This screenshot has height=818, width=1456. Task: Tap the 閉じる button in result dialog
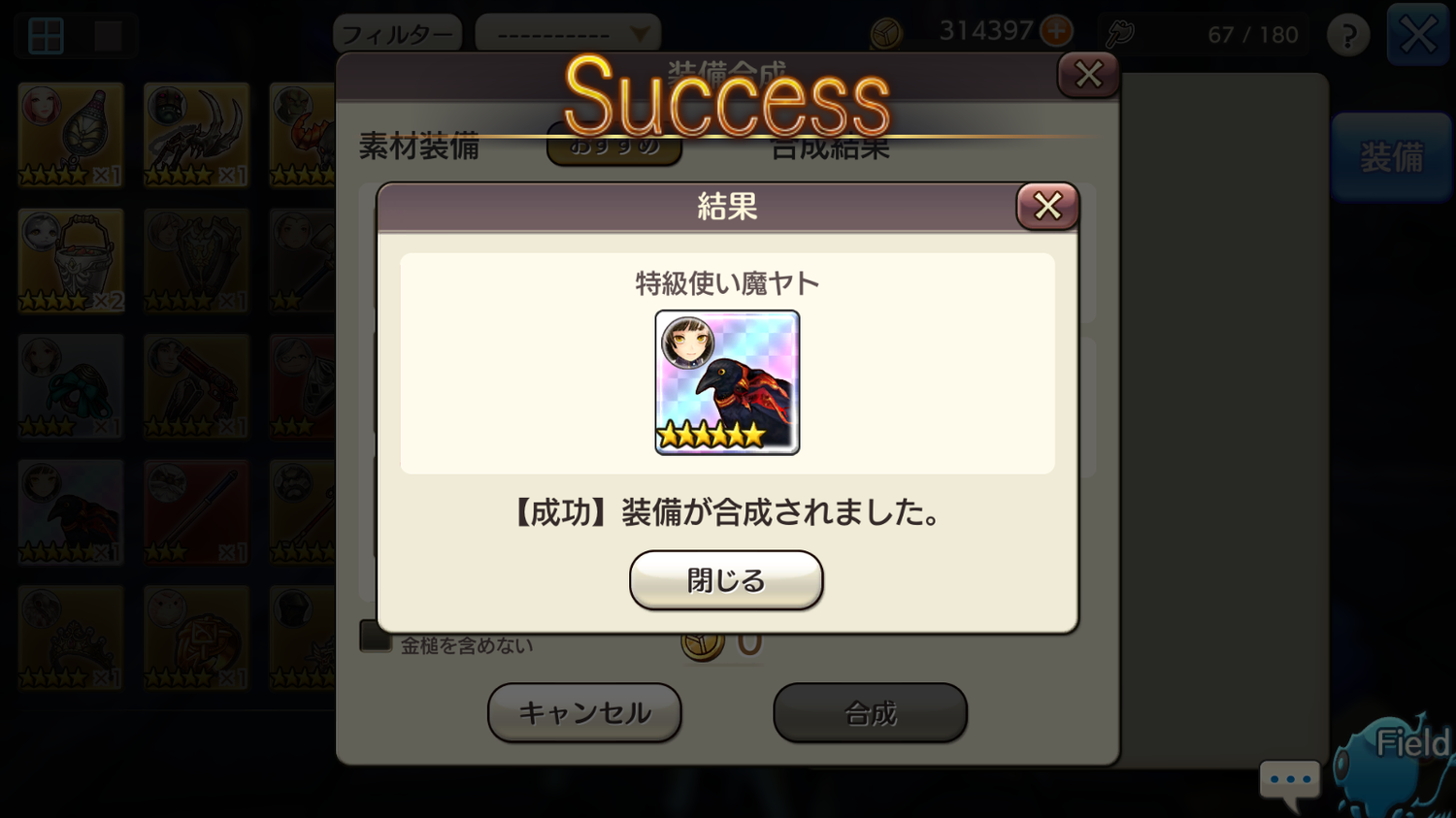(726, 580)
